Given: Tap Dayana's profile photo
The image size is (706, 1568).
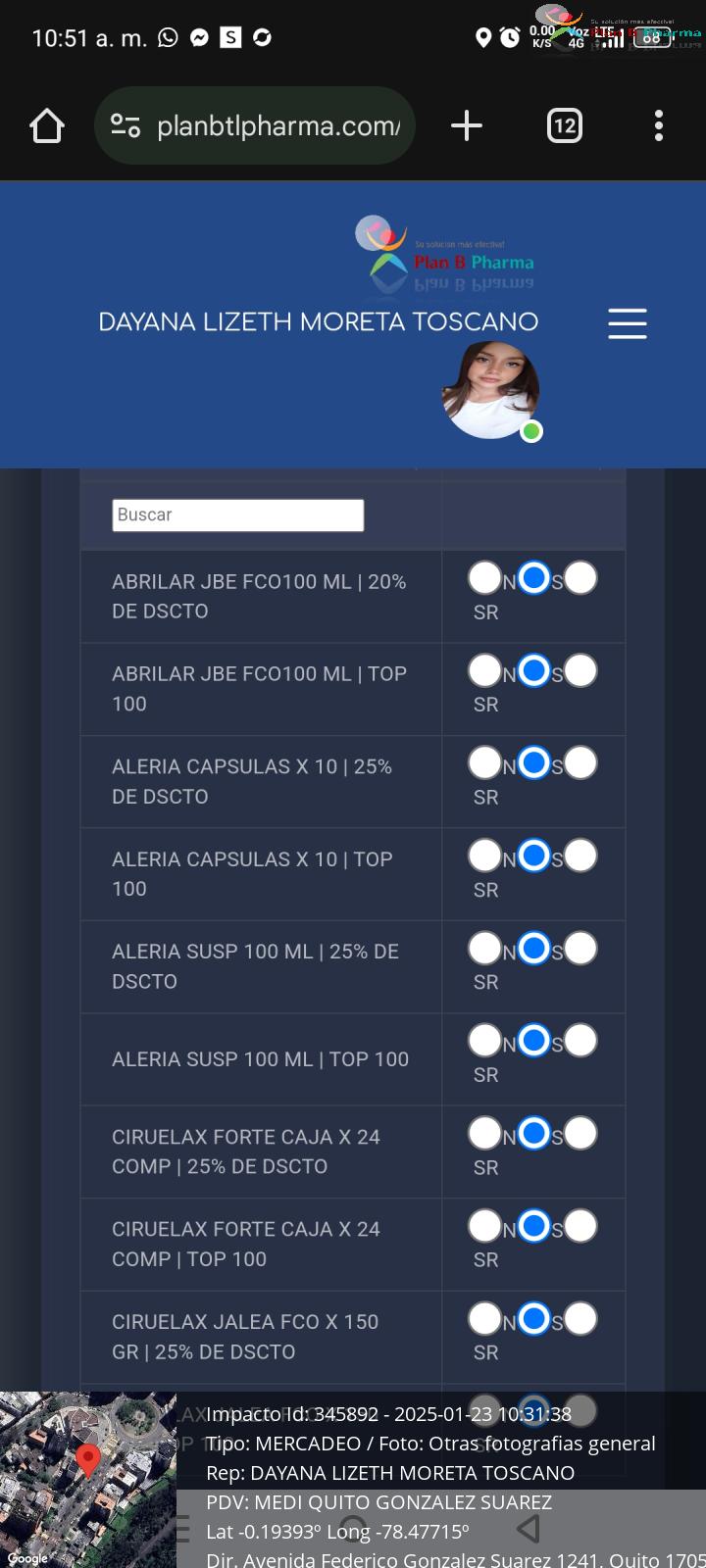Looking at the screenshot, I should (x=490, y=390).
